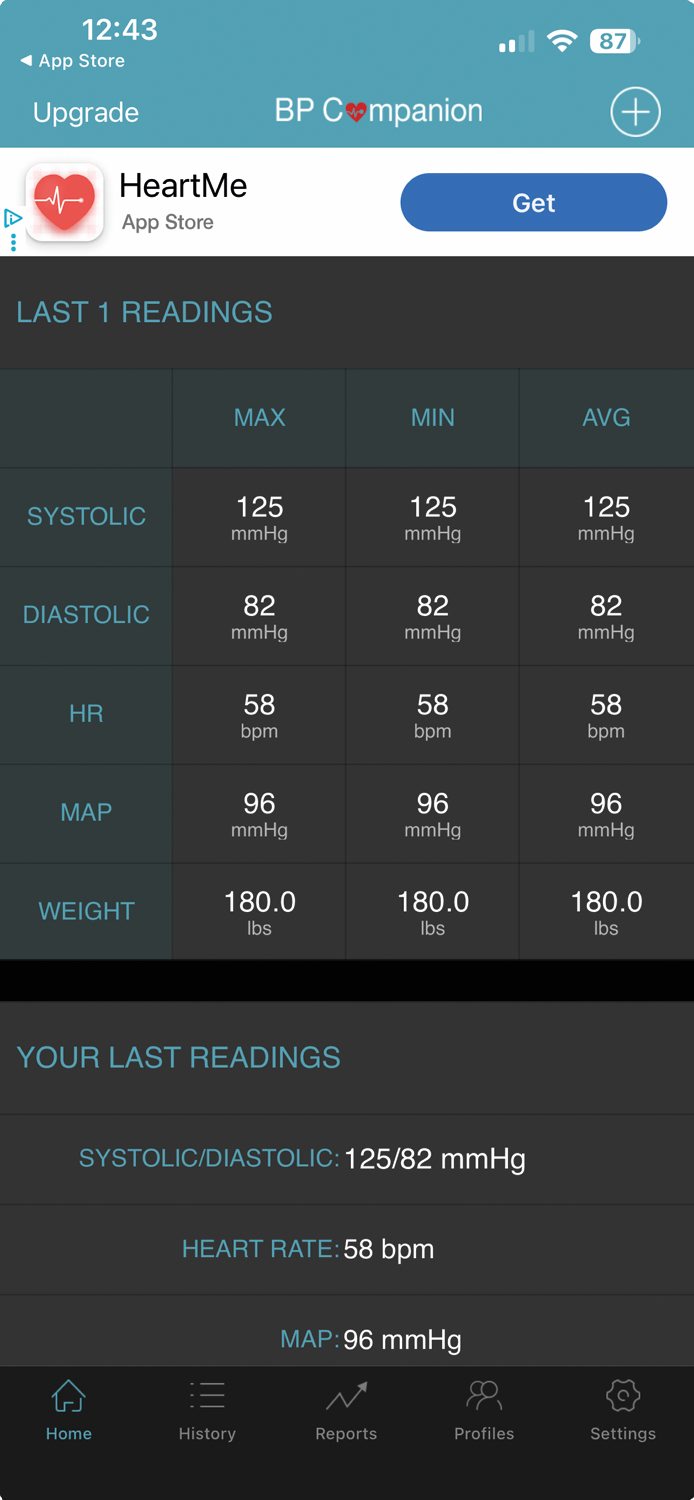This screenshot has width=694, height=1500.
Task: Add a new blood pressure reading
Action: pyautogui.click(x=635, y=112)
